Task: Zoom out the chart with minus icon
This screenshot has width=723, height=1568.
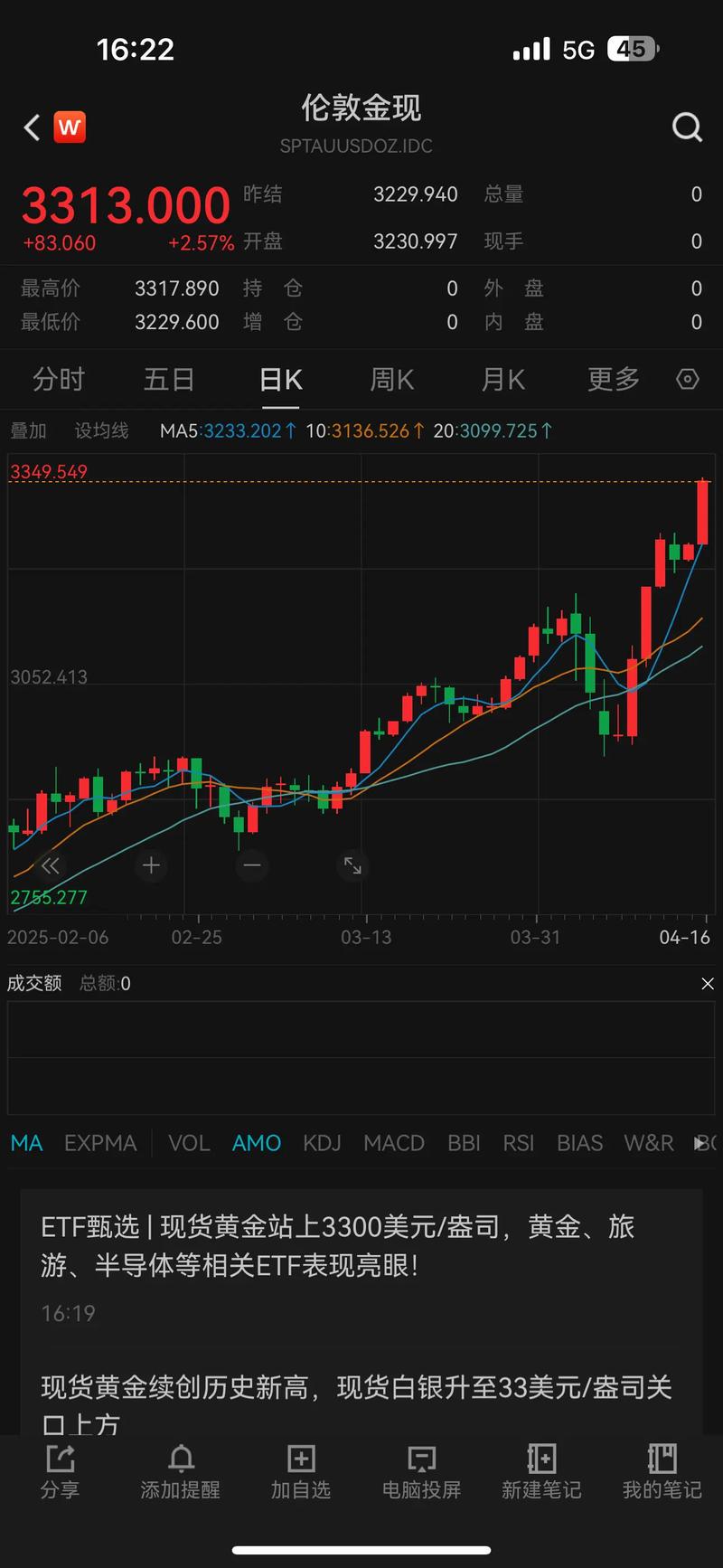Action: [x=252, y=865]
